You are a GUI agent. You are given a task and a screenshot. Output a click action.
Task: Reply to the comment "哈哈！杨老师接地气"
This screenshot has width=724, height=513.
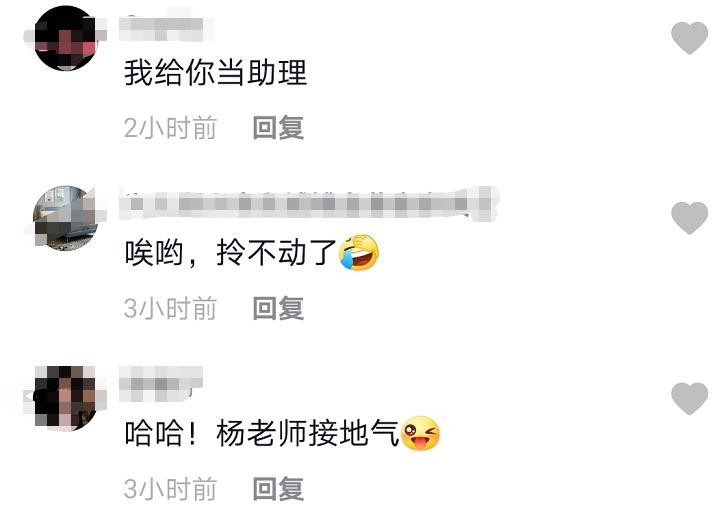click(278, 488)
